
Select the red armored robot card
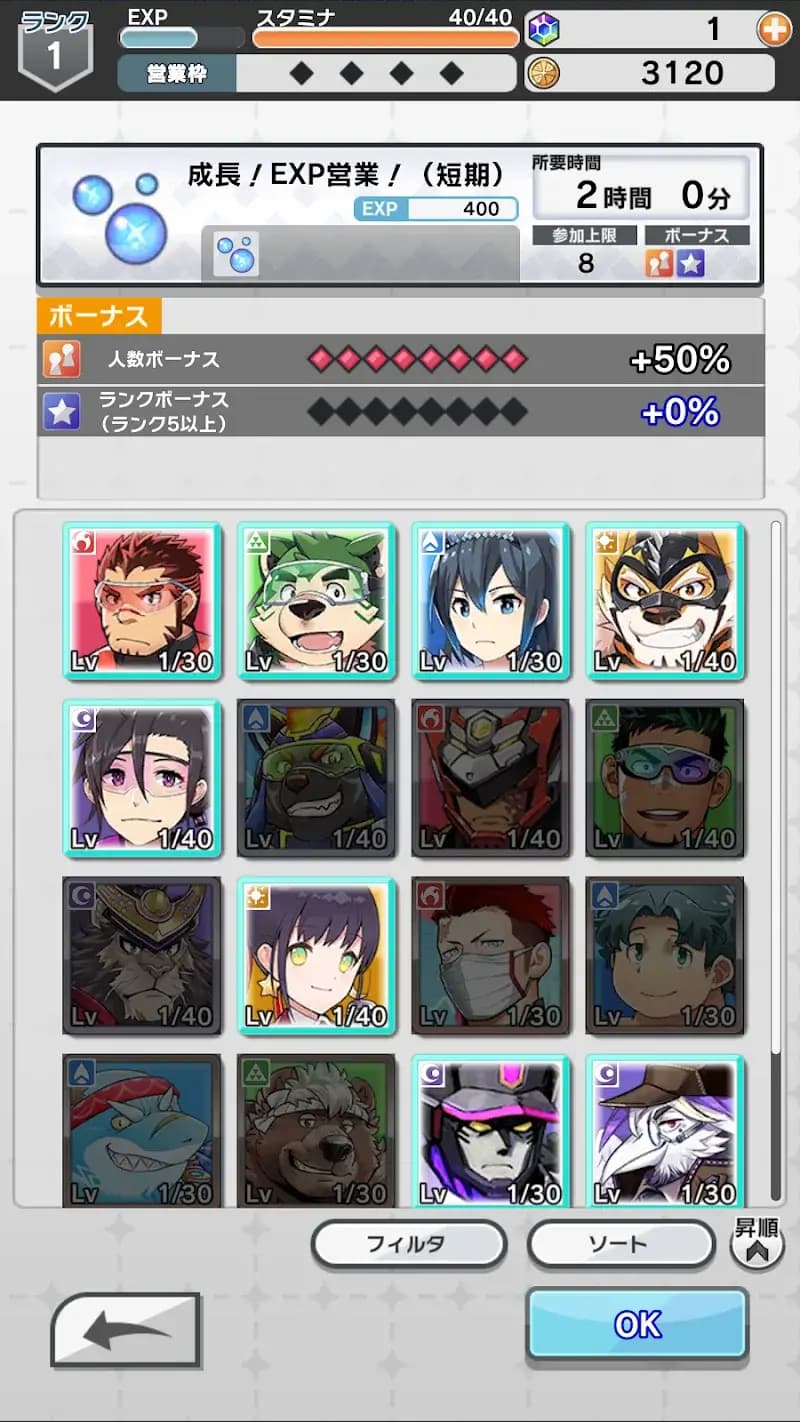pyautogui.click(x=490, y=778)
